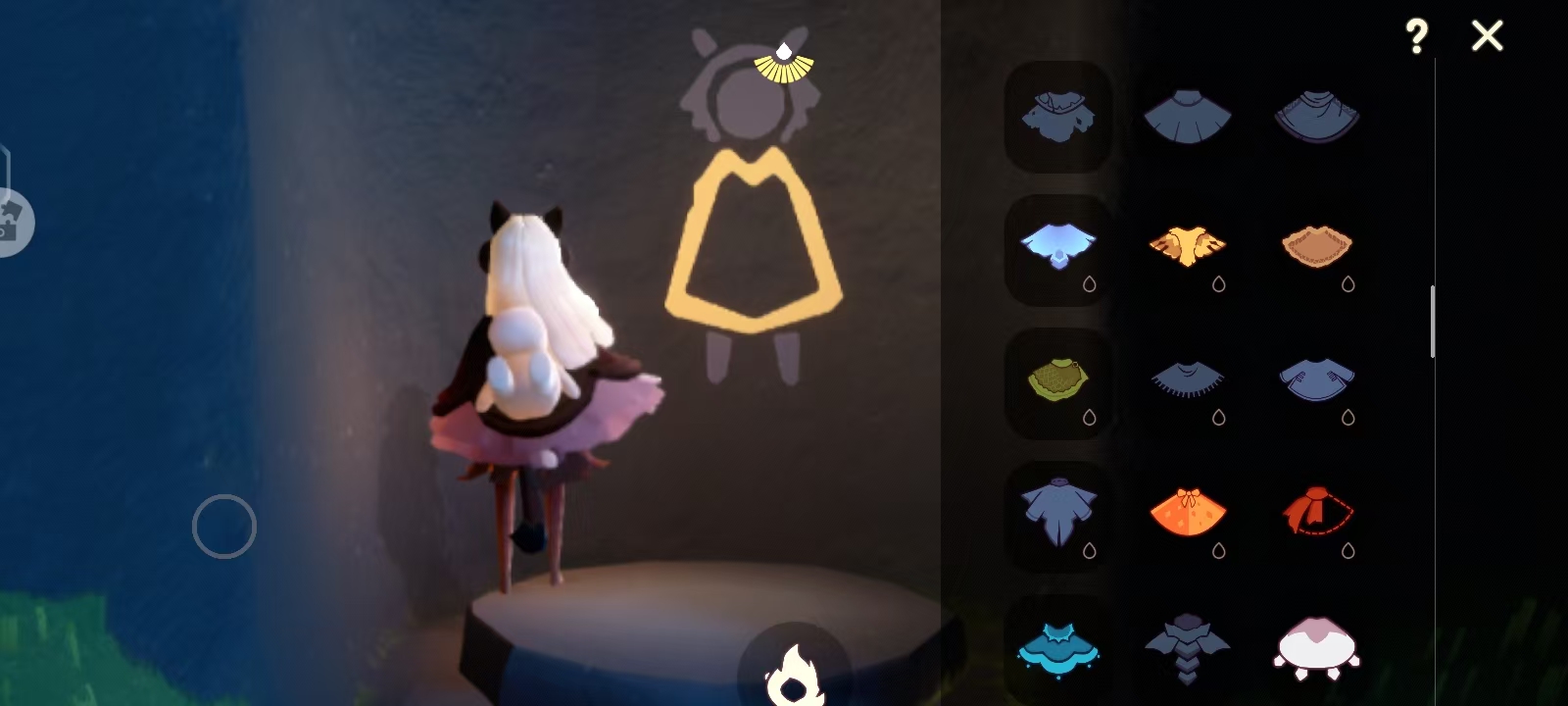Image resolution: width=1568 pixels, height=706 pixels.
Task: Pick the turquoise layered cape
Action: tap(1057, 649)
